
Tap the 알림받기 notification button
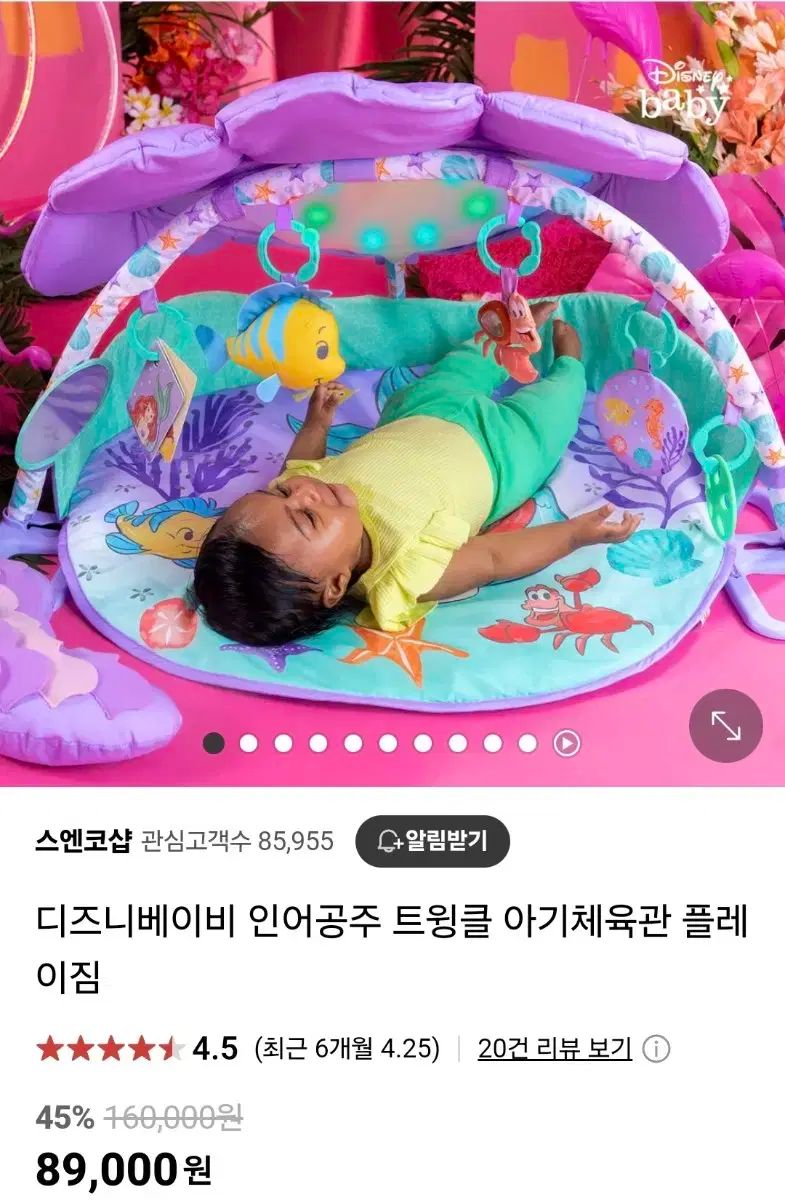(x=433, y=841)
